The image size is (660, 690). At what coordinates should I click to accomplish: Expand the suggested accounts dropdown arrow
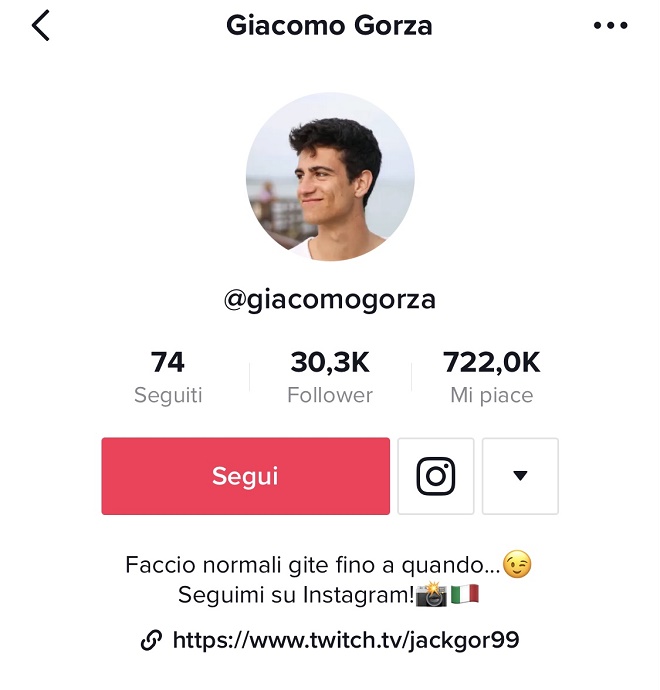(520, 476)
